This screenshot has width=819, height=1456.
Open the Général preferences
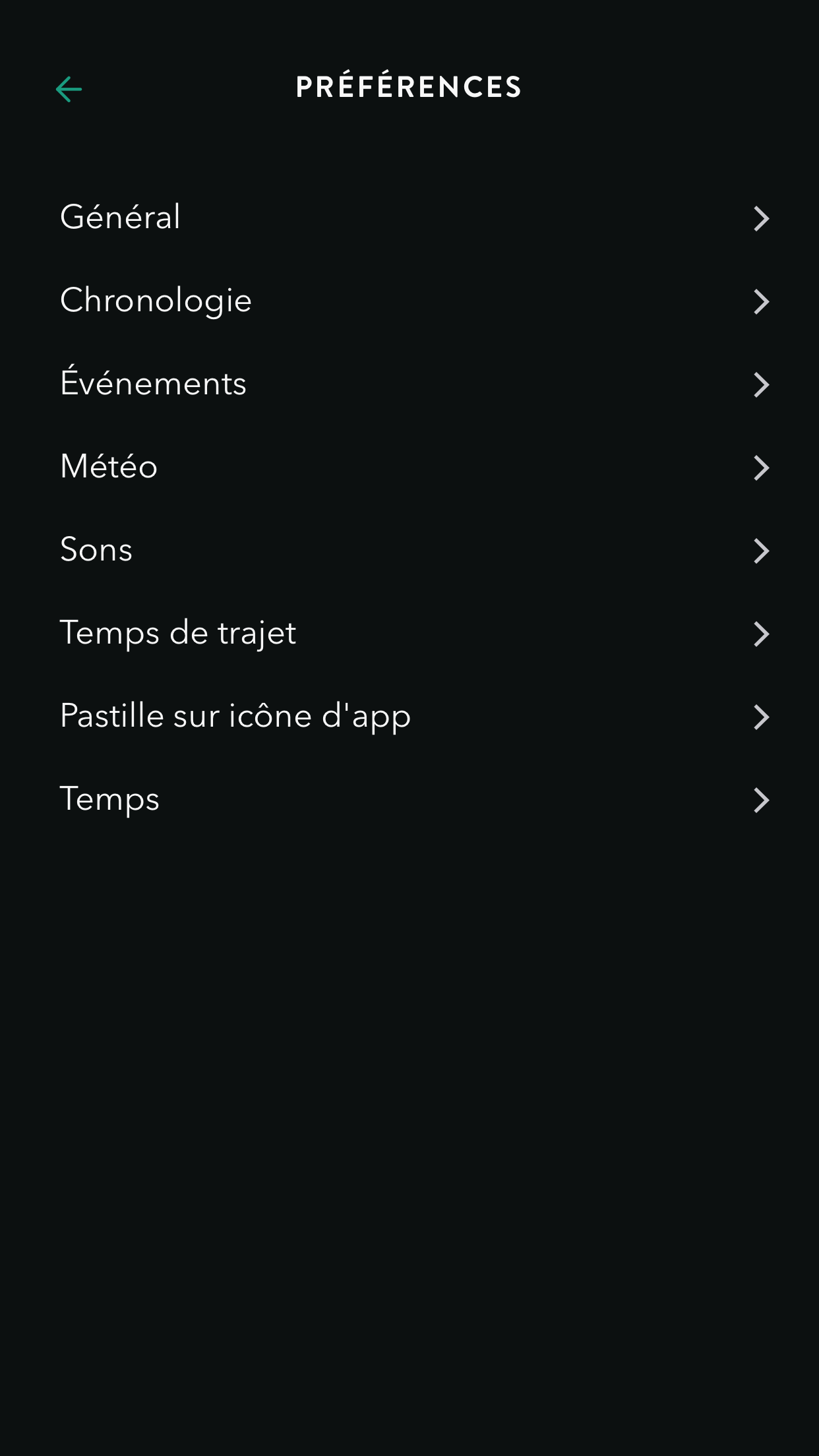coord(409,218)
